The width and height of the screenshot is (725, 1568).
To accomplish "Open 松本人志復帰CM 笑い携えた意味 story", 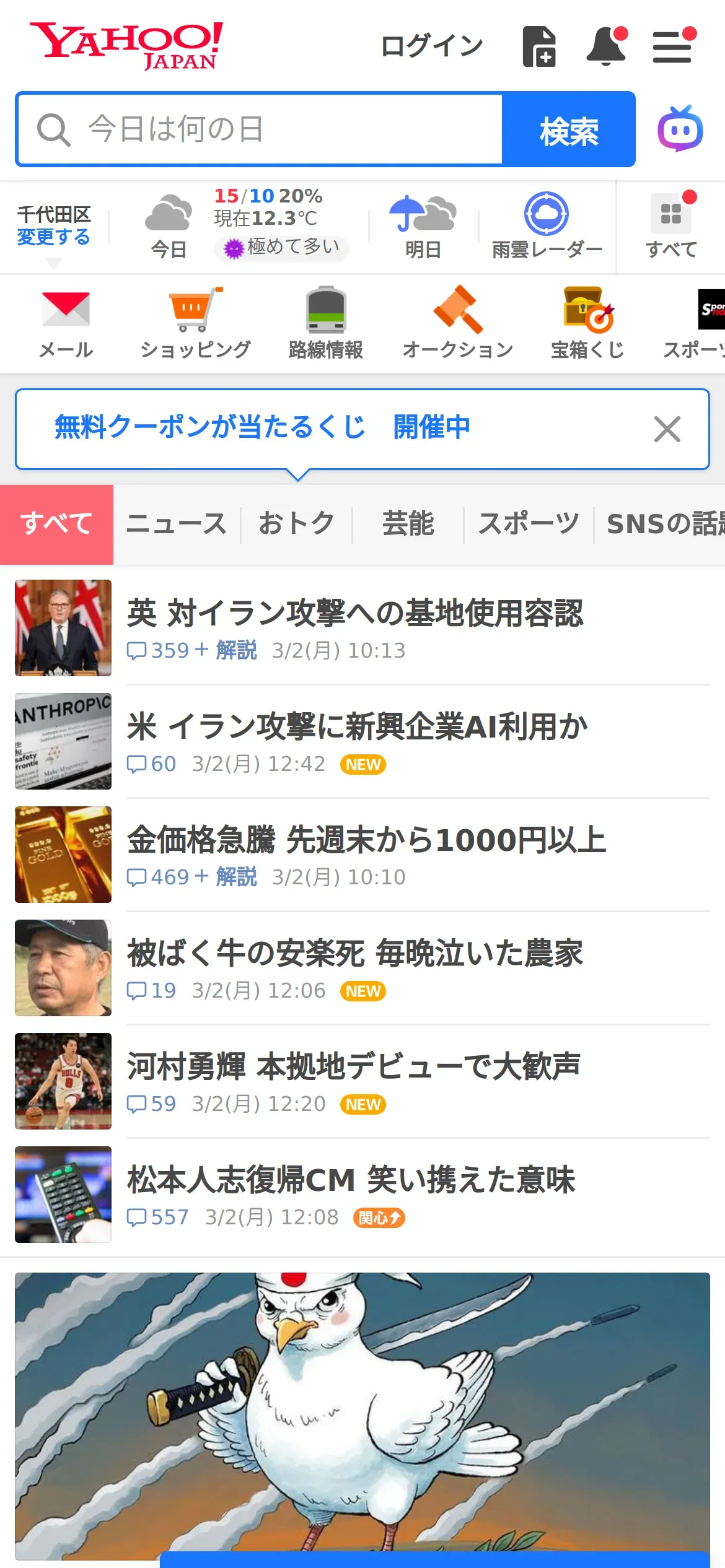I will (351, 1180).
